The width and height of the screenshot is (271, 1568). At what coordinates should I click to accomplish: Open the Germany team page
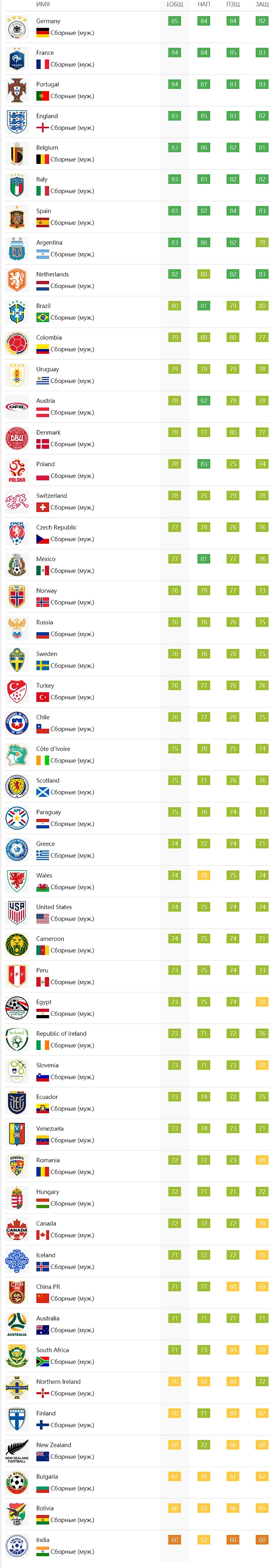[48, 21]
